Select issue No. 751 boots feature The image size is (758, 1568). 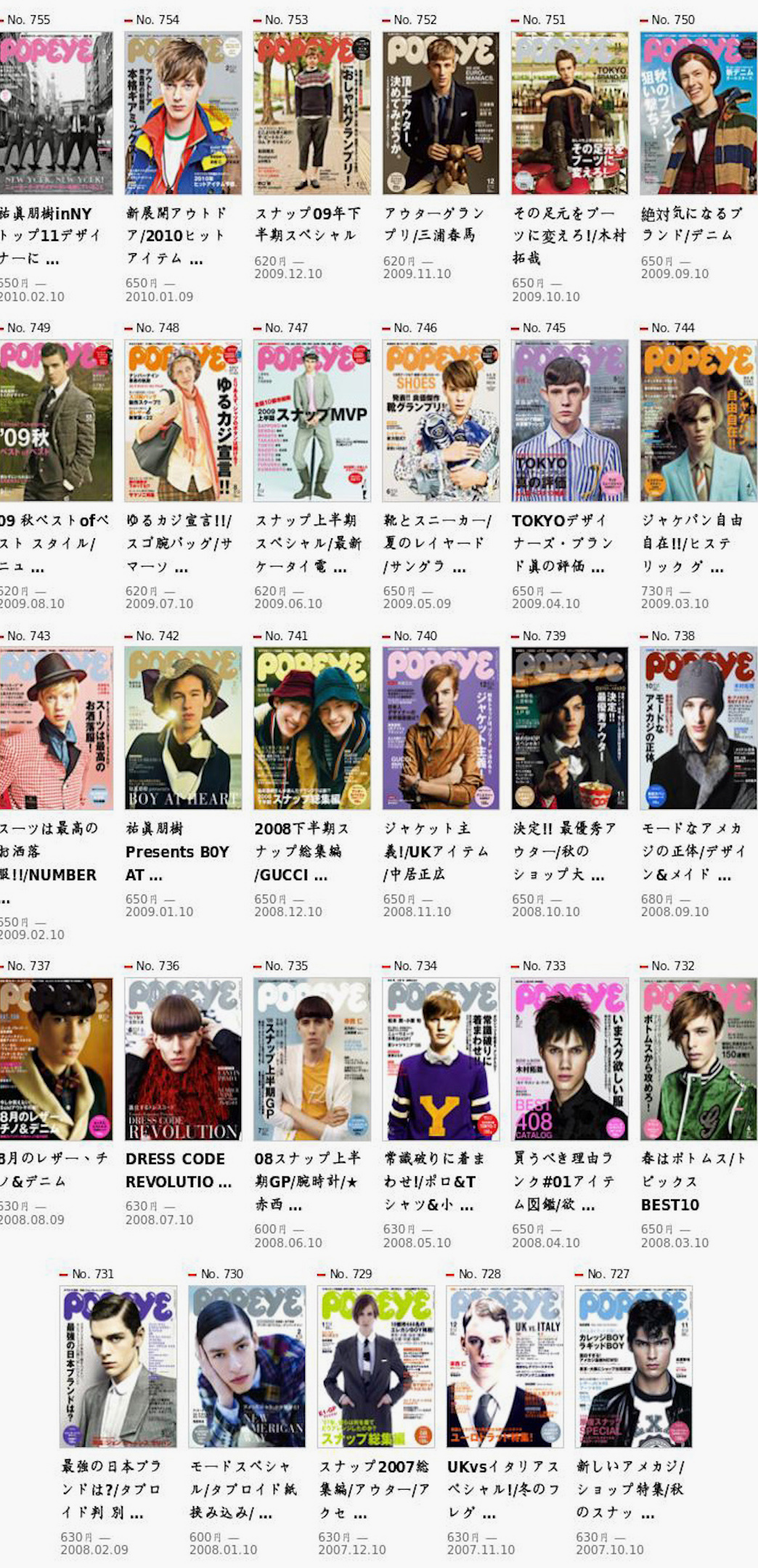tap(569, 112)
